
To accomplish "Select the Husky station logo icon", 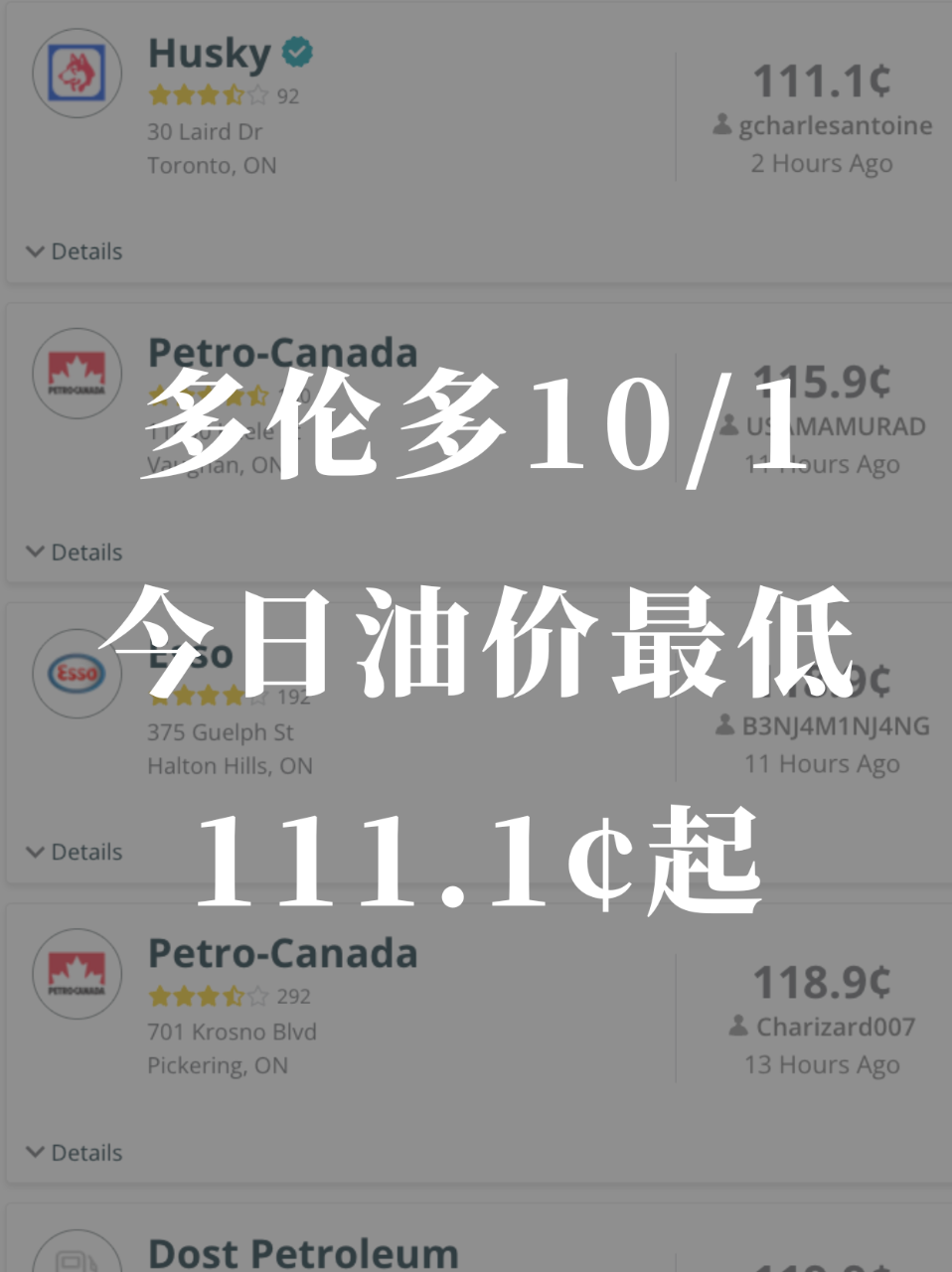I will pyautogui.click(x=77, y=73).
